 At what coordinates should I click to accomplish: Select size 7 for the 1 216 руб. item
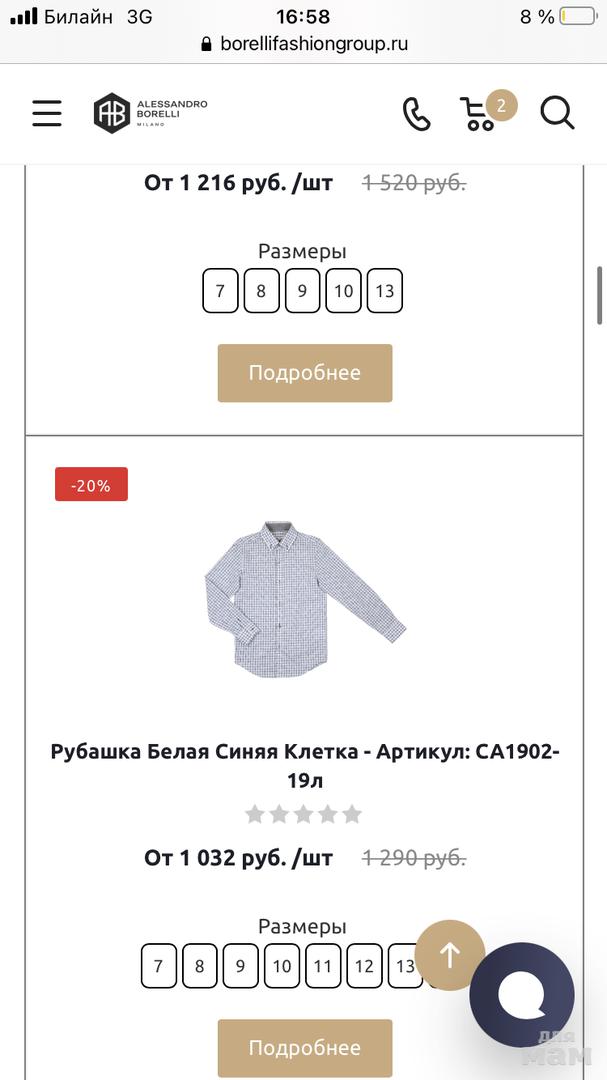point(220,291)
